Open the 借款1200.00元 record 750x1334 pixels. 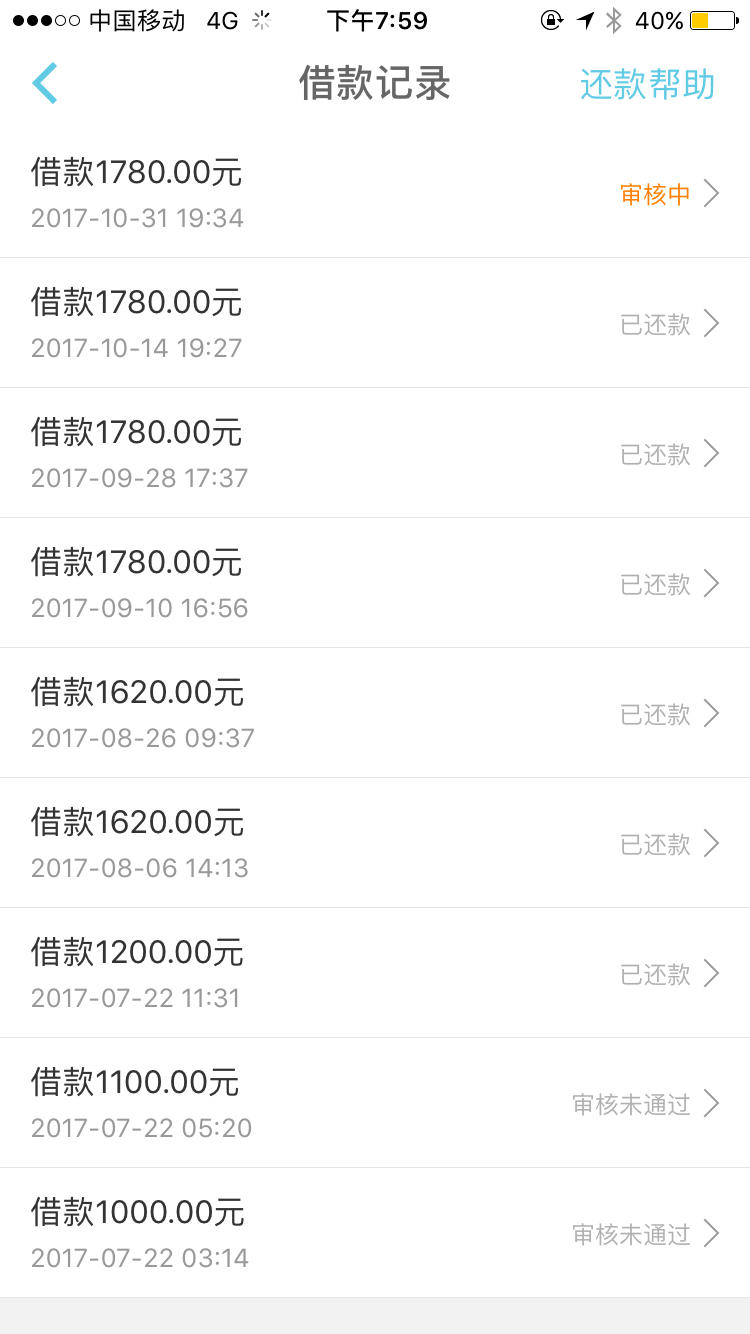point(375,973)
